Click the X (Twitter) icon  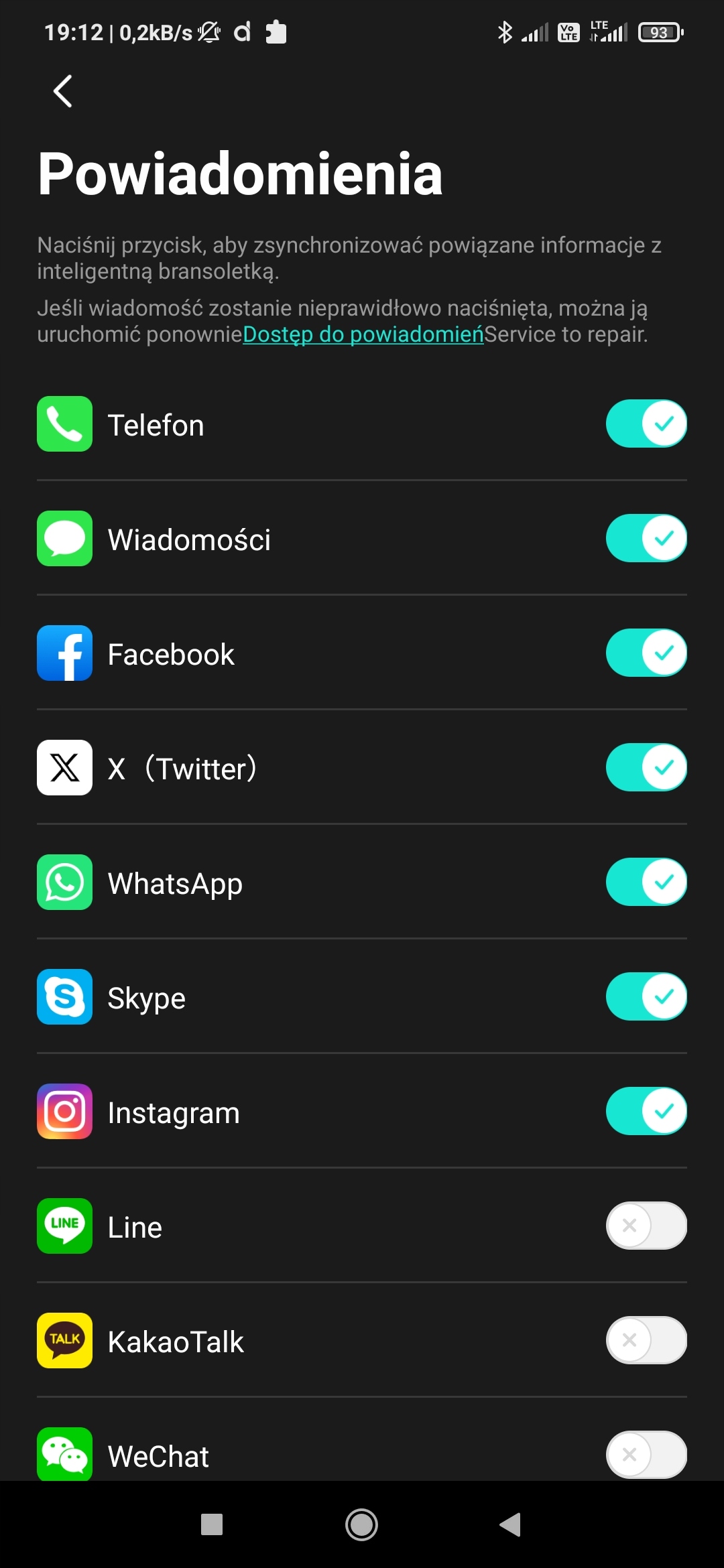(x=64, y=768)
